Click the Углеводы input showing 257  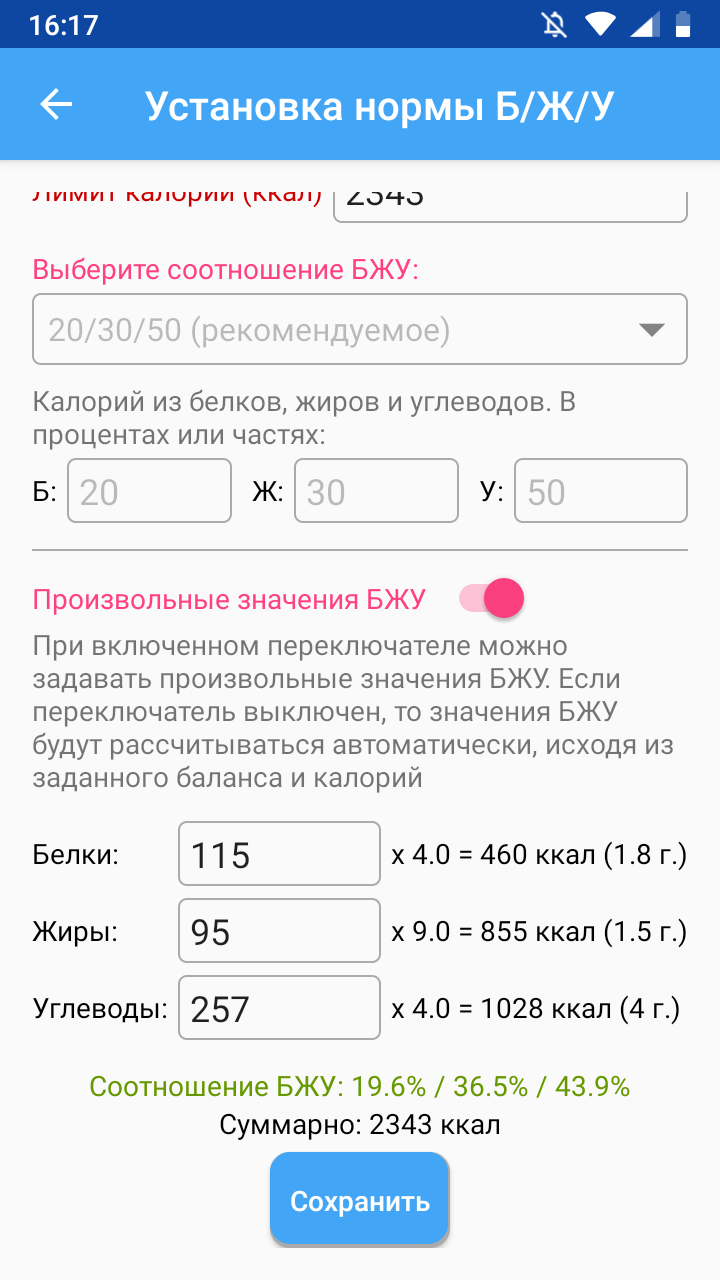(279, 1007)
